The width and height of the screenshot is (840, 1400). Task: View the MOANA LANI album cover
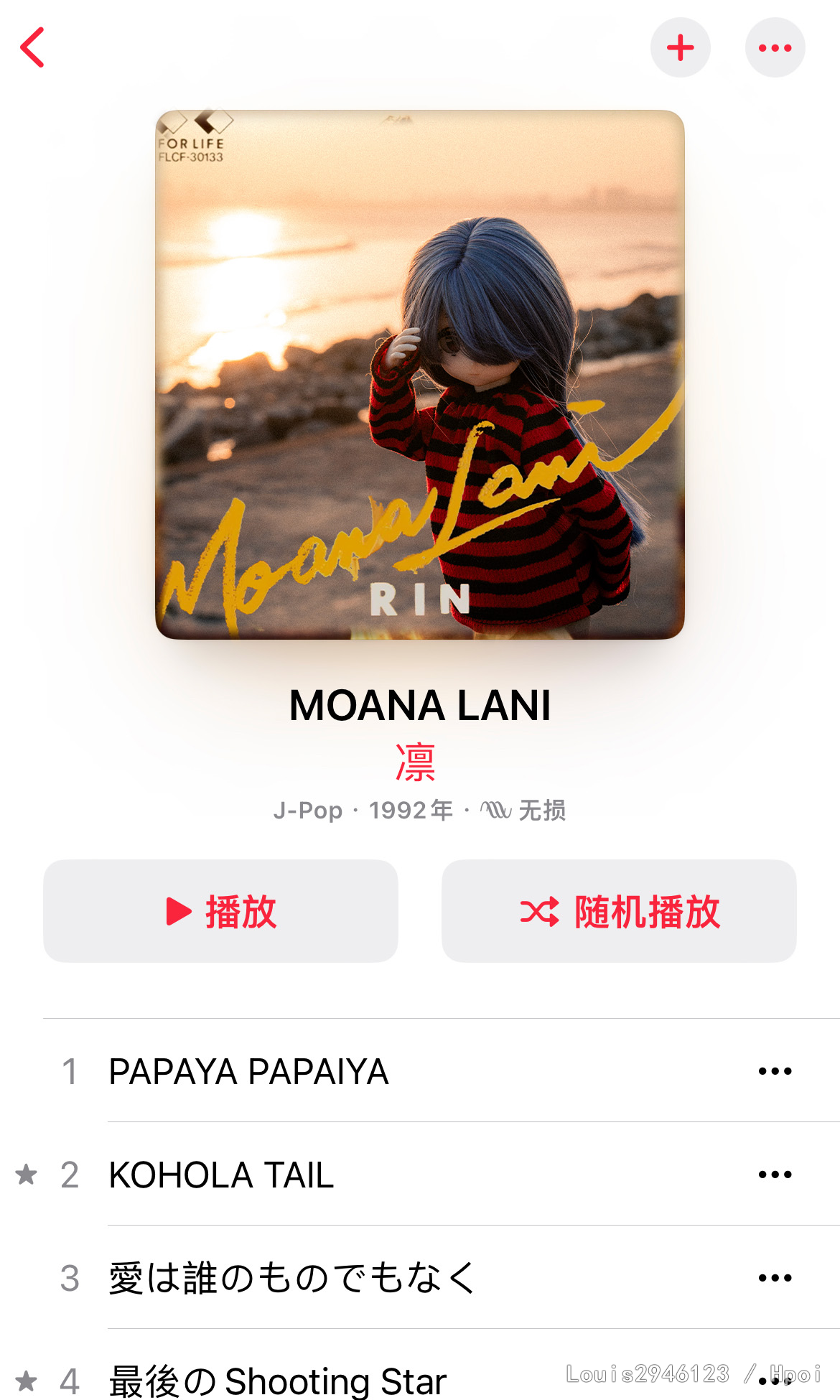coord(420,375)
